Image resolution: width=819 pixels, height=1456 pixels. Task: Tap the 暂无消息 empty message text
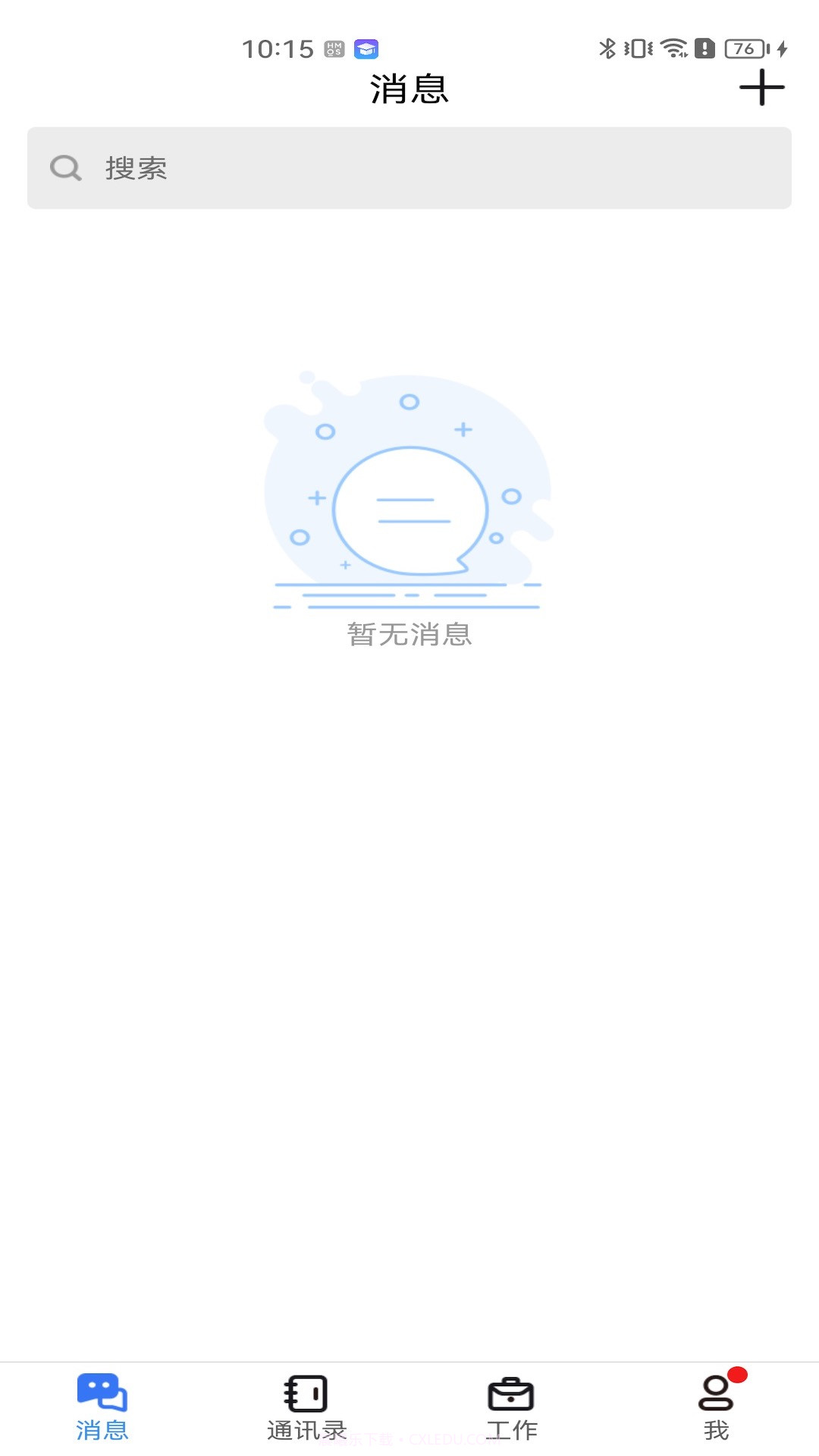[409, 637]
